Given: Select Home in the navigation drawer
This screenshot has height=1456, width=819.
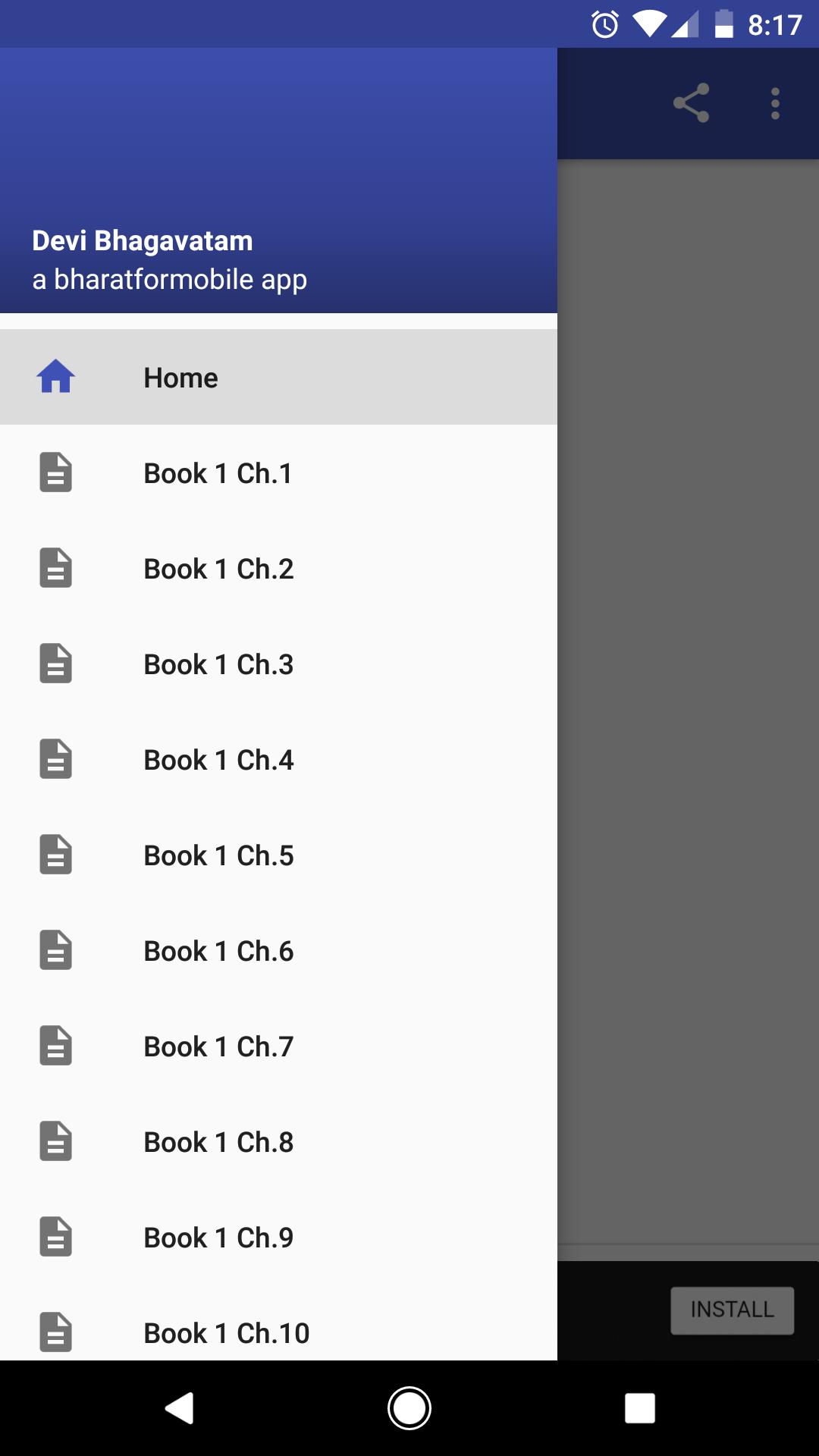Looking at the screenshot, I should 180,378.
